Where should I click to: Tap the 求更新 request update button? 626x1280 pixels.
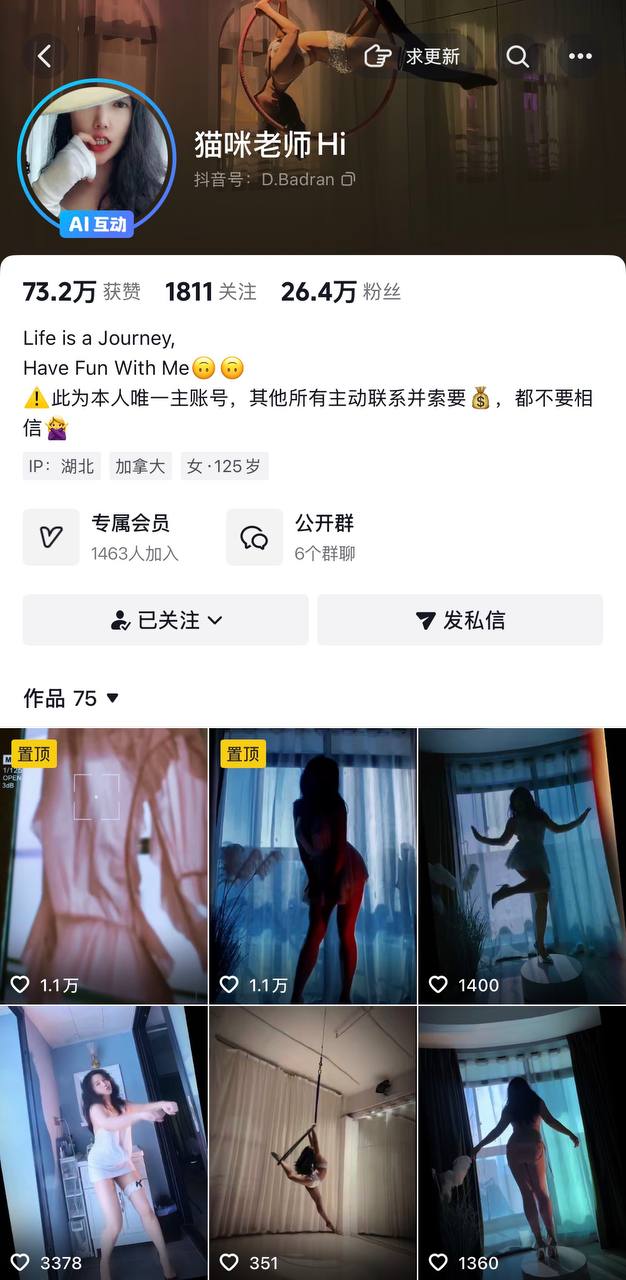411,56
